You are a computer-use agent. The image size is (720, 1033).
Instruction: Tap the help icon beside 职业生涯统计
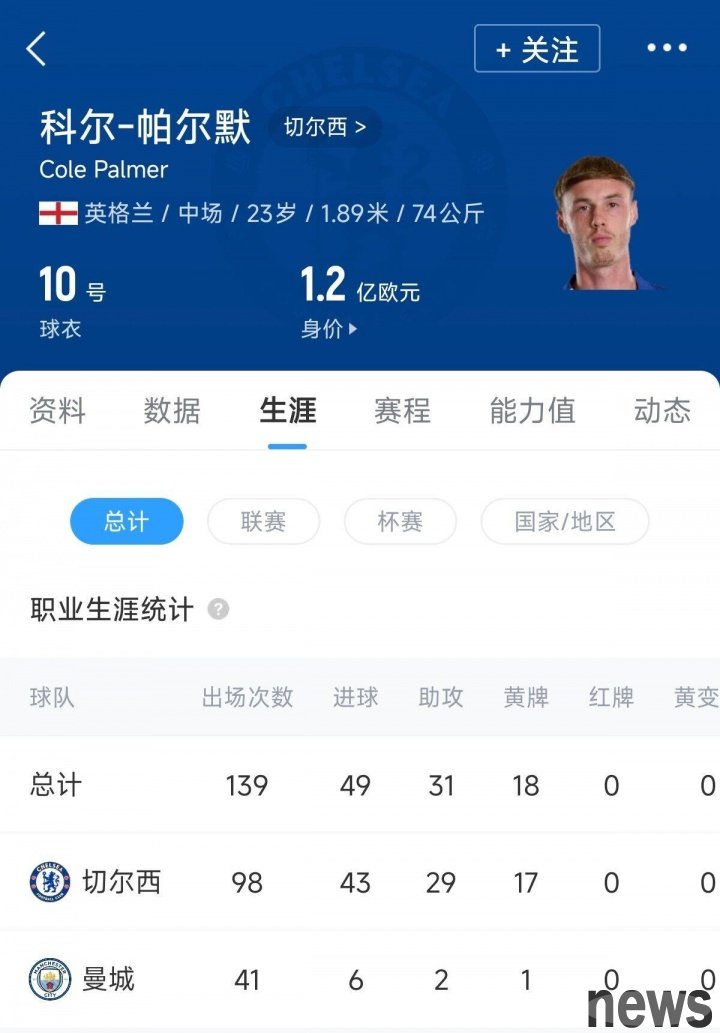(218, 609)
